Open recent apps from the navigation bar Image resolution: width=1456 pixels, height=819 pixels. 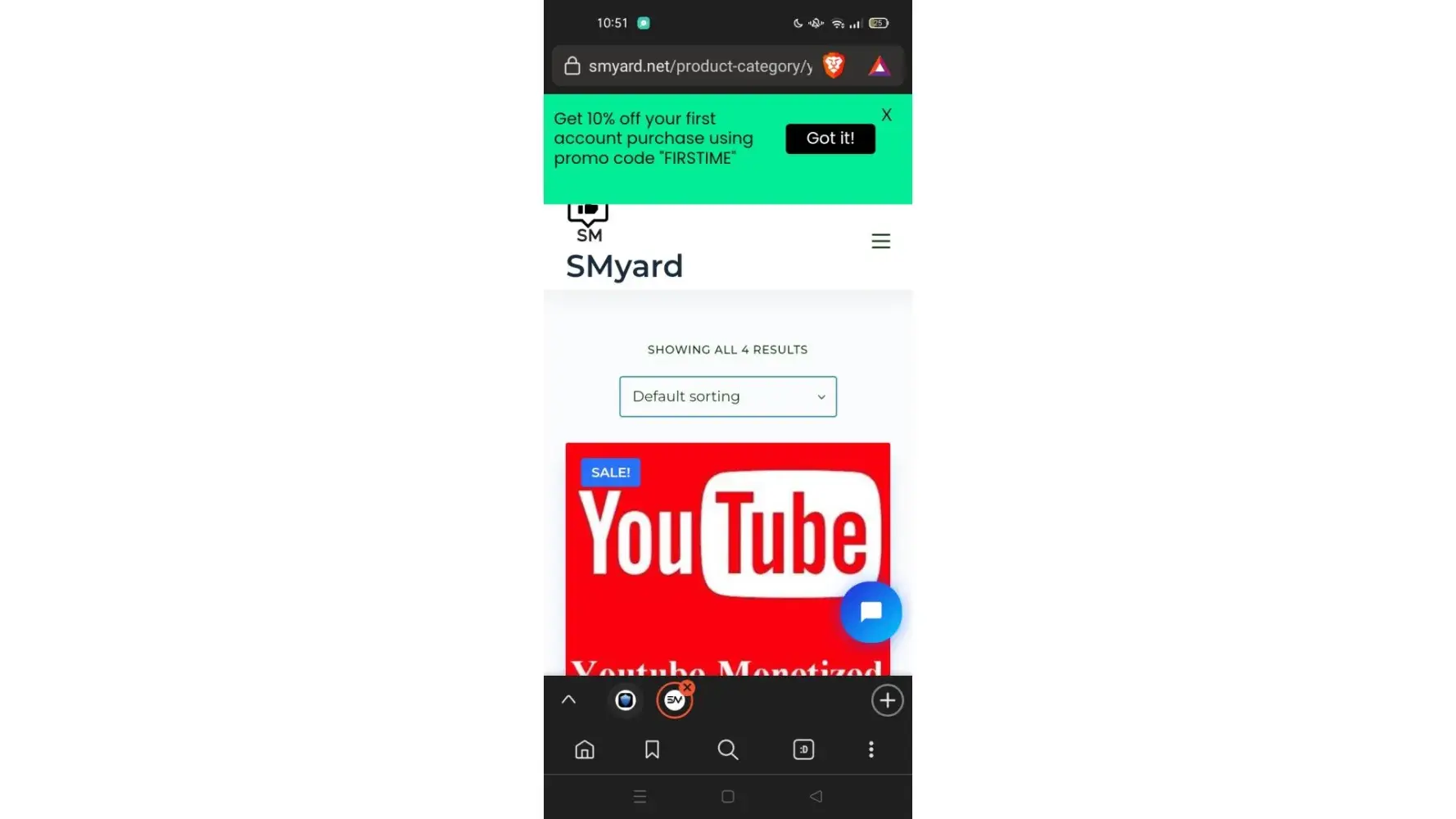(640, 796)
